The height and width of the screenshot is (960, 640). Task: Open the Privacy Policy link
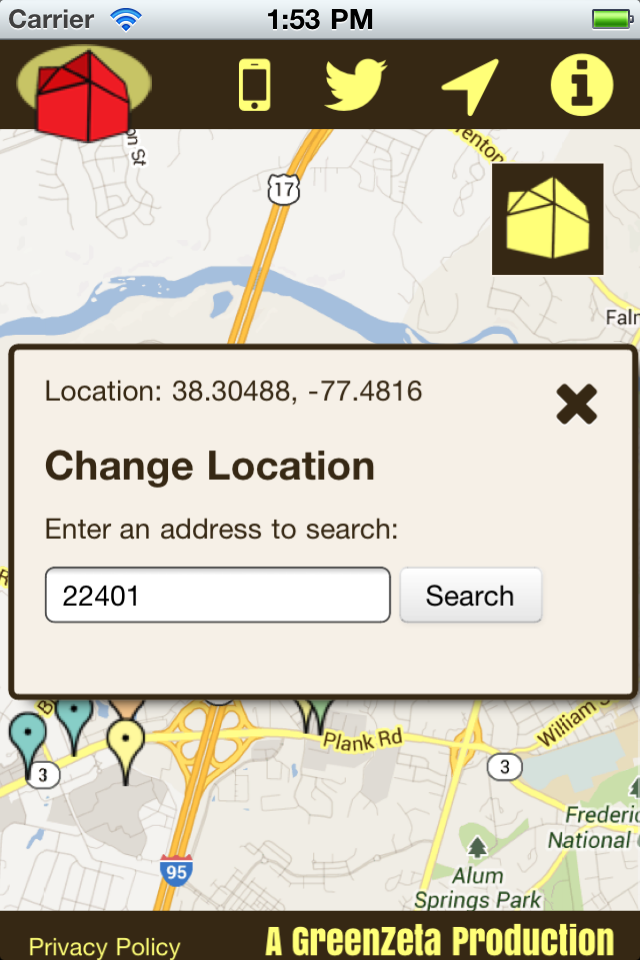(104, 946)
